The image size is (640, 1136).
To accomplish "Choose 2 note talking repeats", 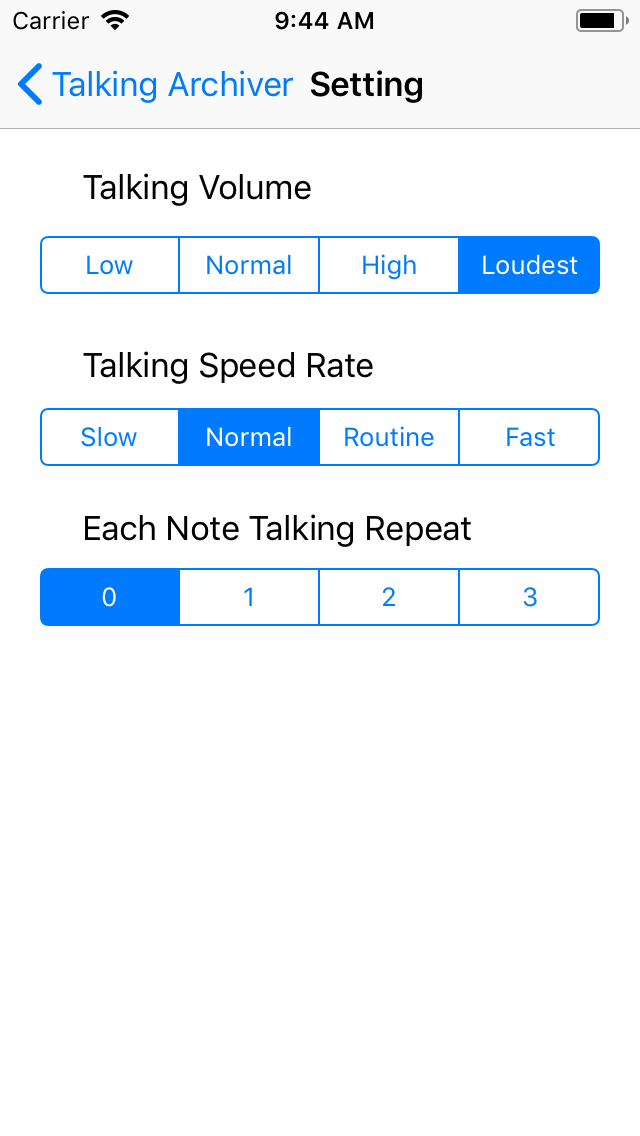I will [388, 597].
